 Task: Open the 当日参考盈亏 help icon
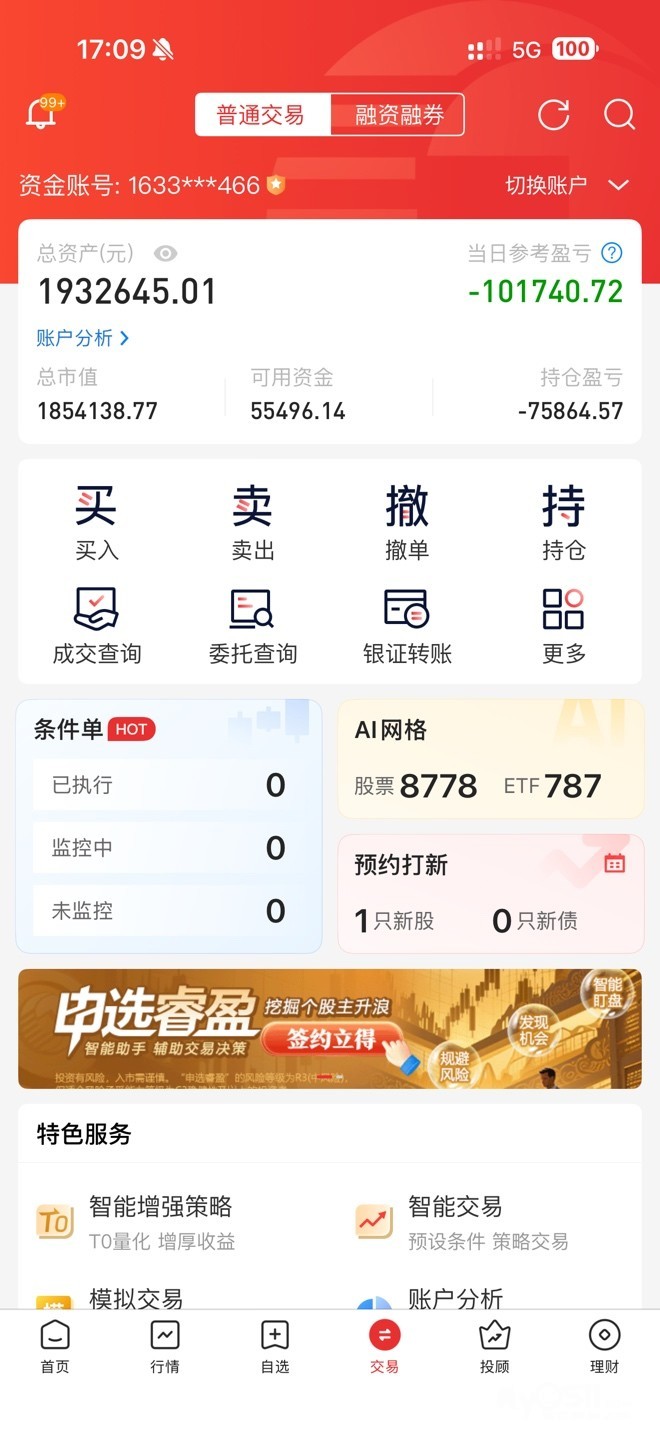[x=611, y=253]
